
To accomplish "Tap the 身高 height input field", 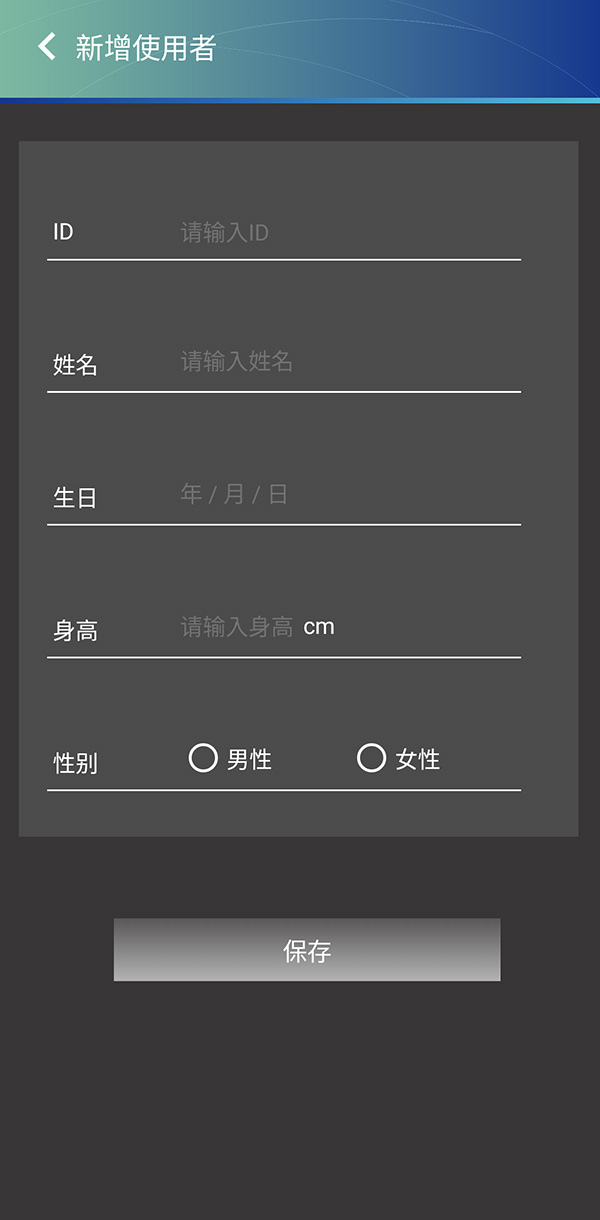I will click(238, 628).
